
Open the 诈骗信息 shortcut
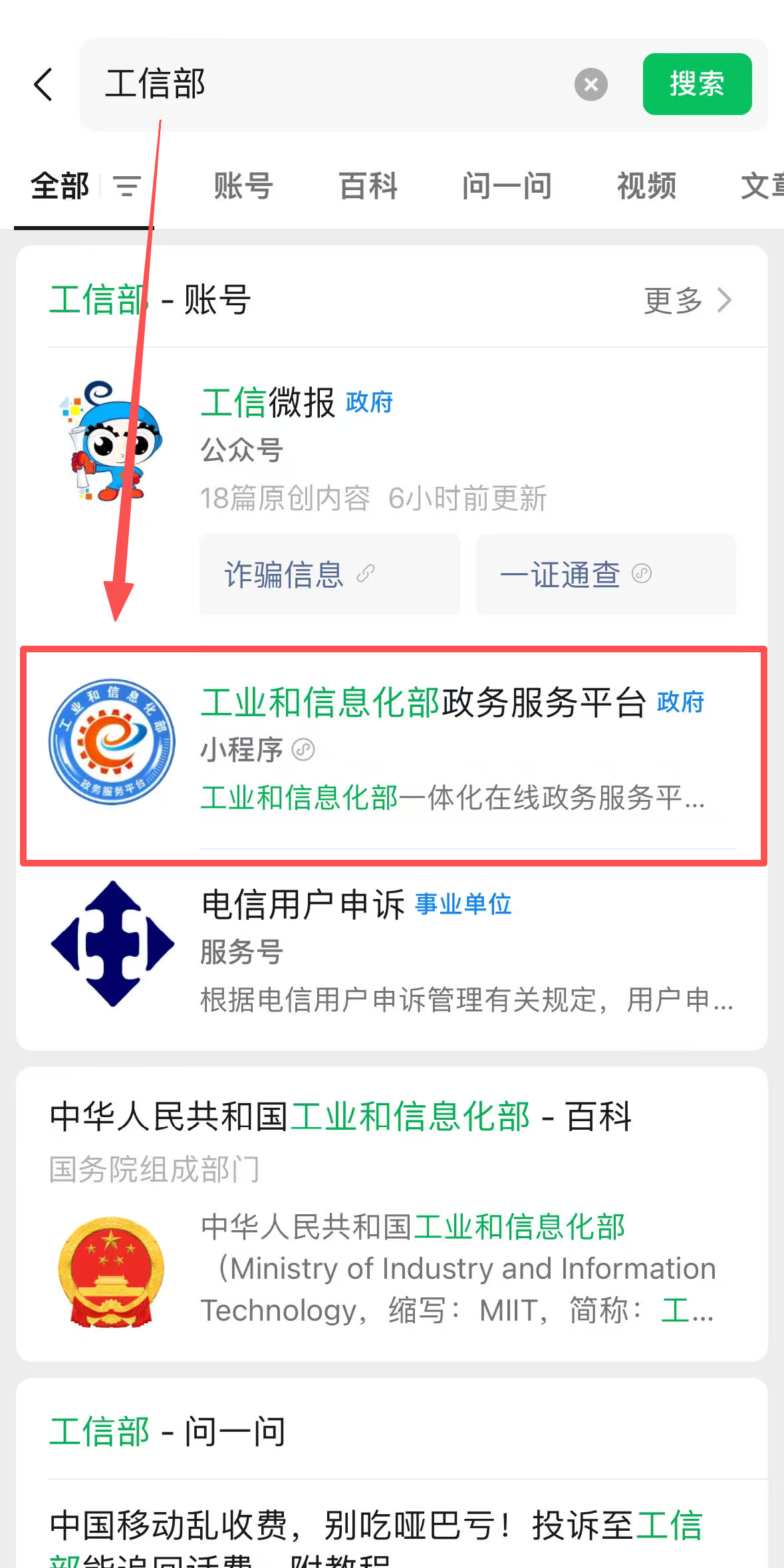[x=330, y=575]
